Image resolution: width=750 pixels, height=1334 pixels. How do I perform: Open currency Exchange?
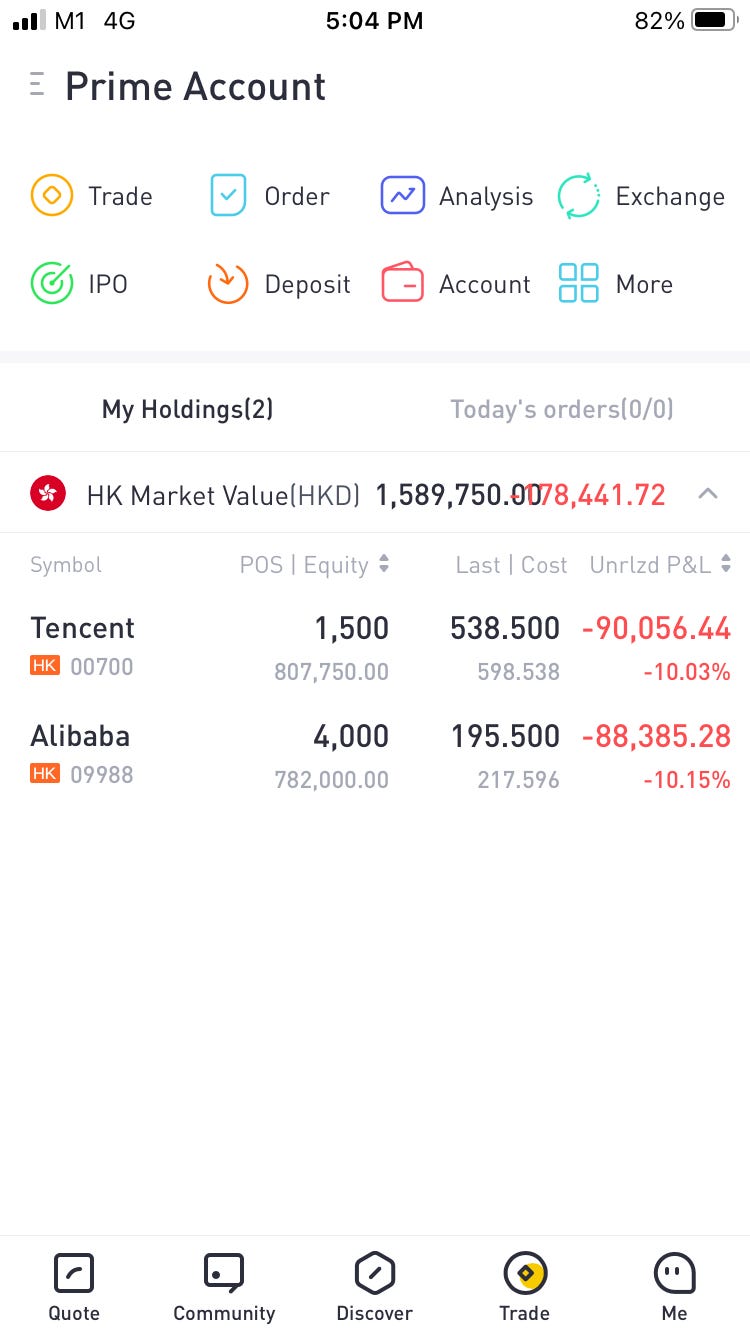641,196
